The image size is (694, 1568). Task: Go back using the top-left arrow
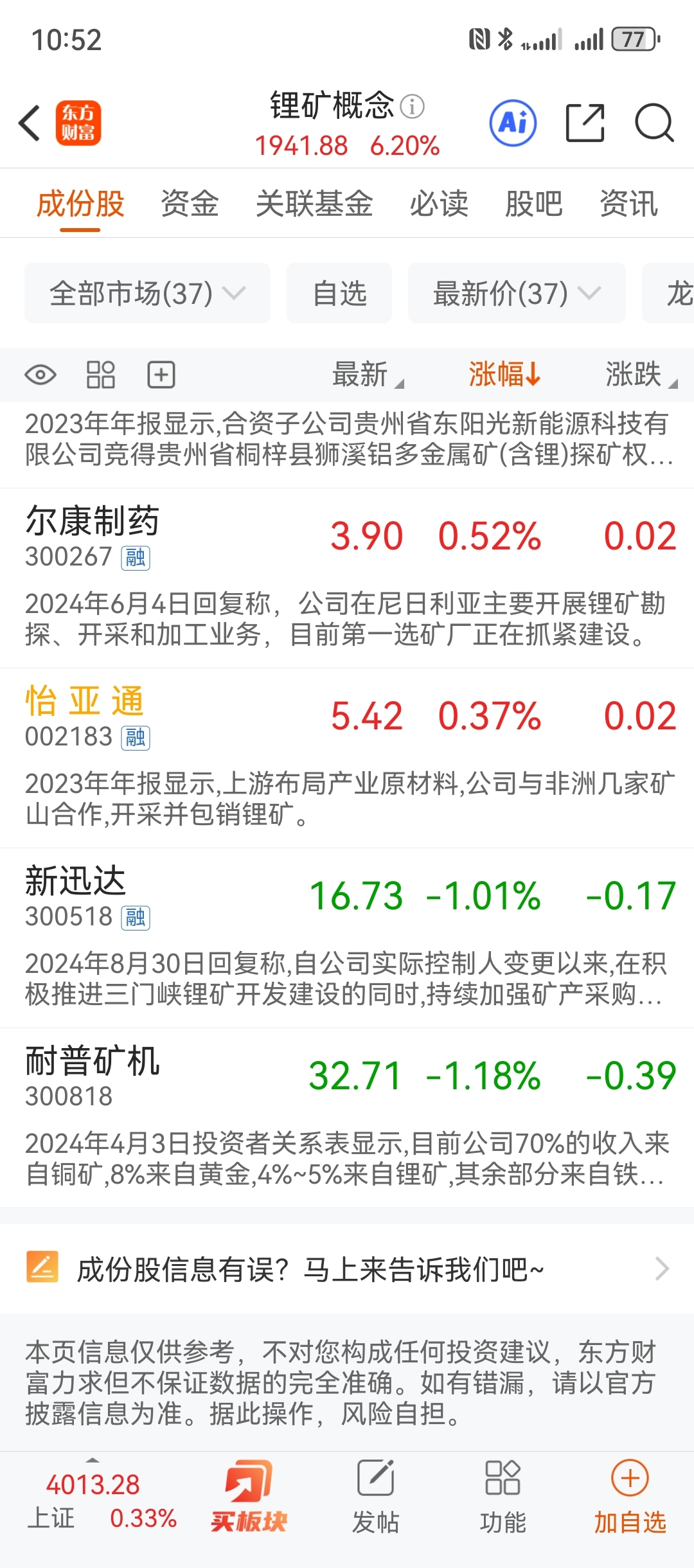(30, 123)
